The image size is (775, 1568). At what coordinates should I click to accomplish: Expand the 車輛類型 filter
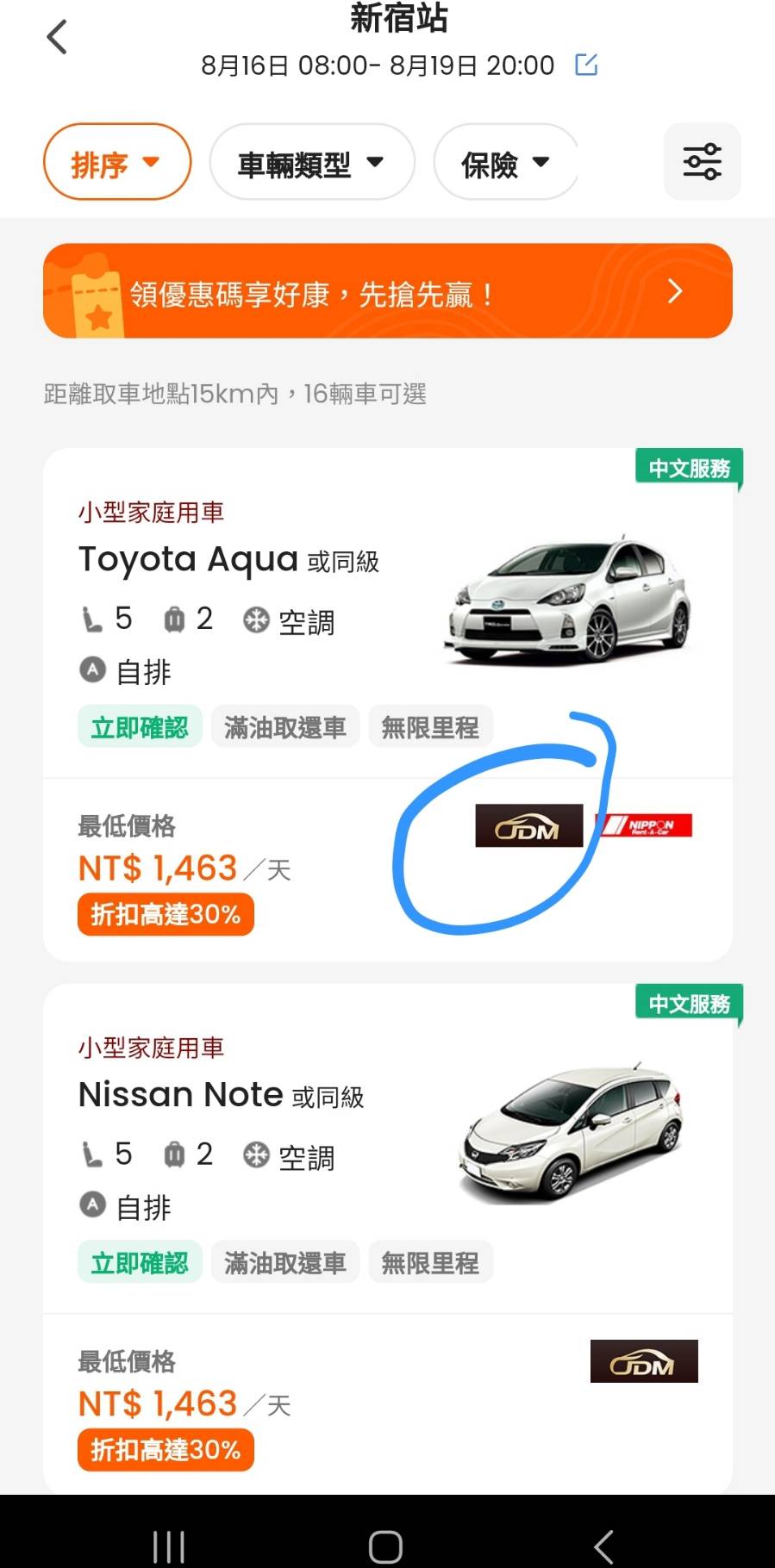[311, 162]
